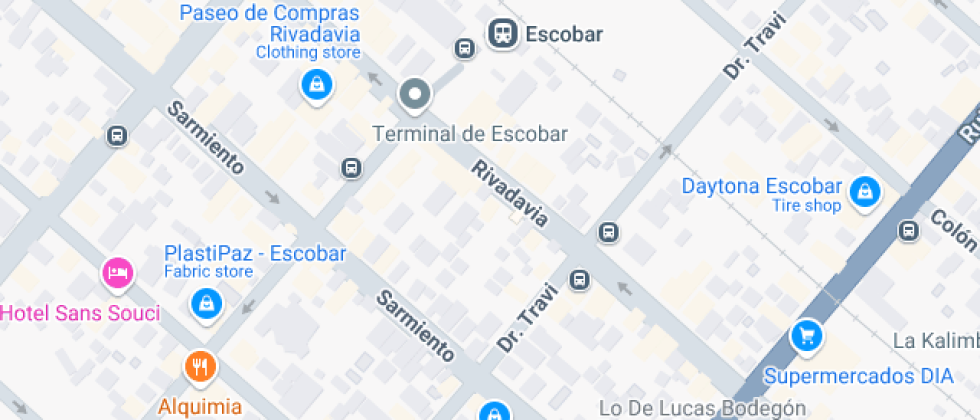Open Paseo de Compras Rivadavia clothing store

pos(316,85)
